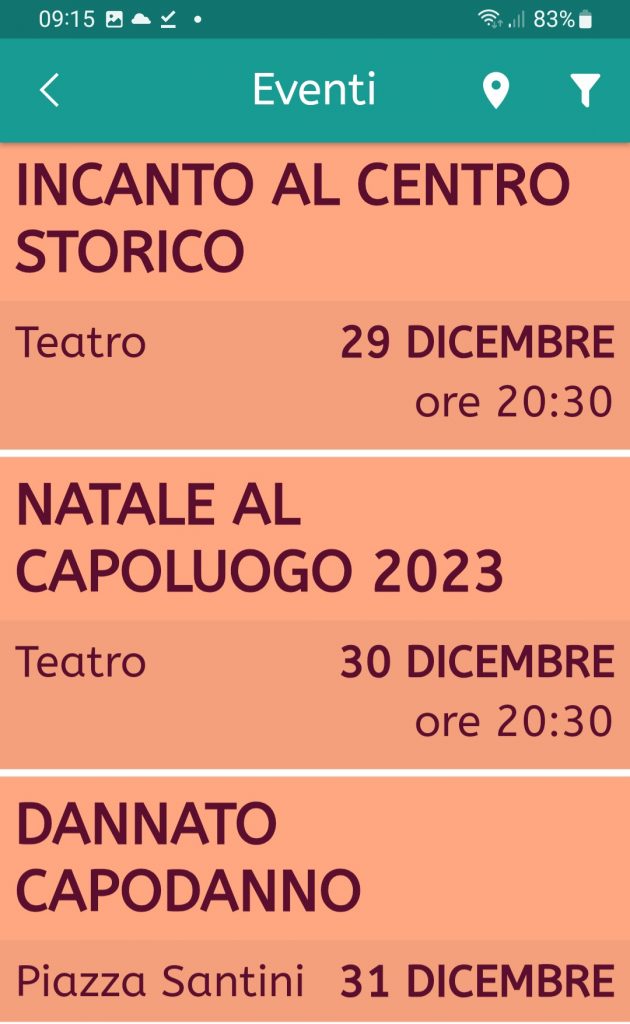View the Natale al Capoluogo 2023 event
630x1024 pixels.
(315, 613)
